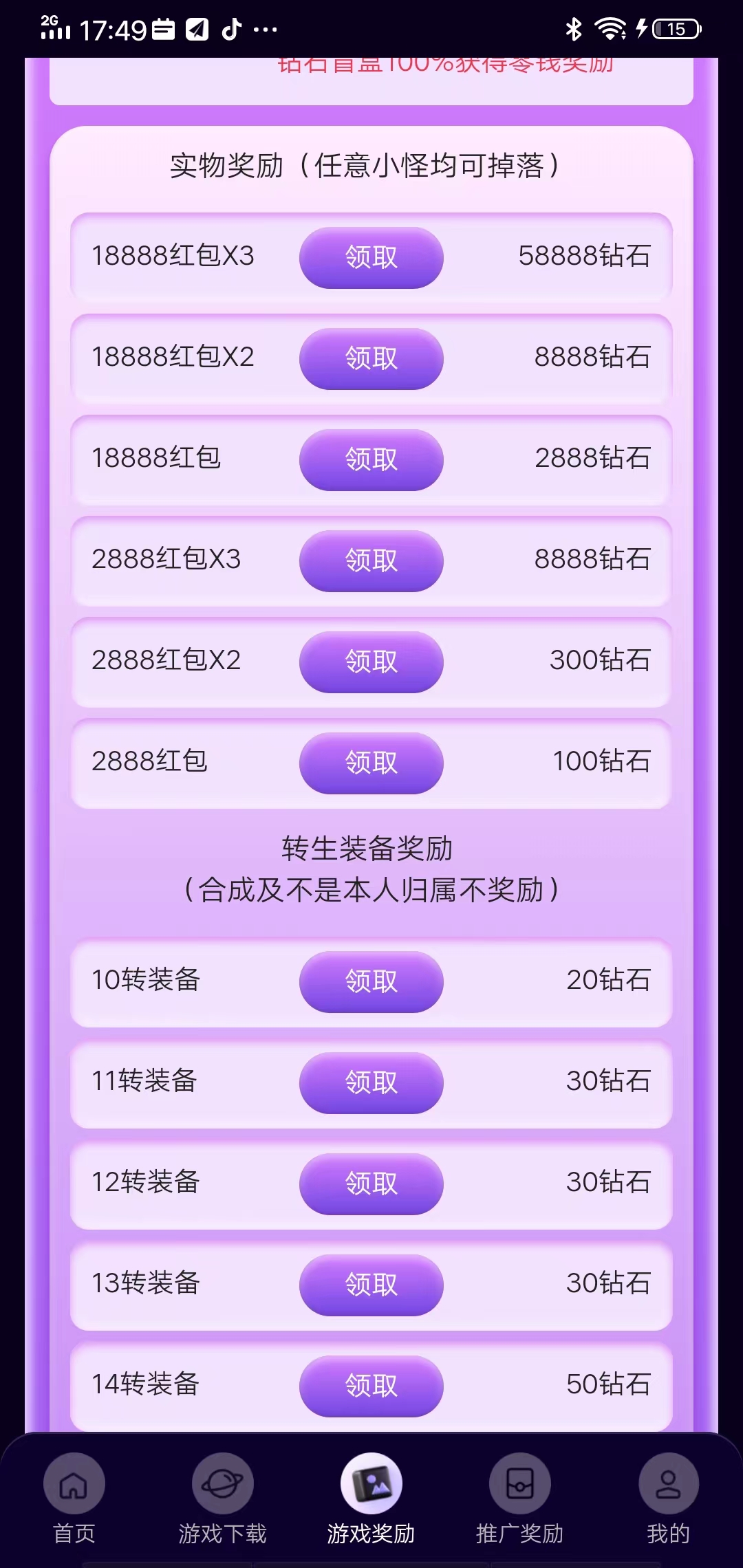
Task: Open the 推广奖励 tab
Action: click(520, 1499)
